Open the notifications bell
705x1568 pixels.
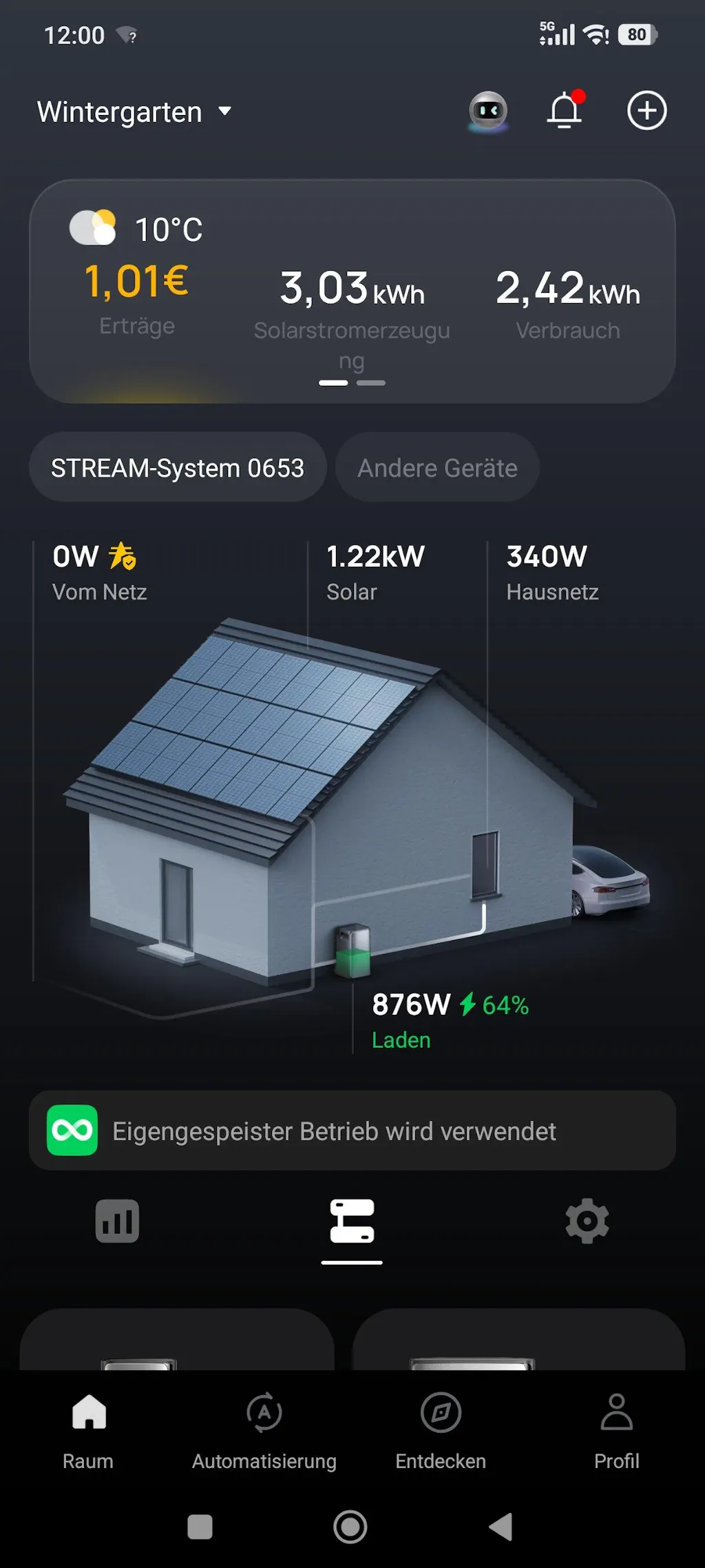[565, 110]
